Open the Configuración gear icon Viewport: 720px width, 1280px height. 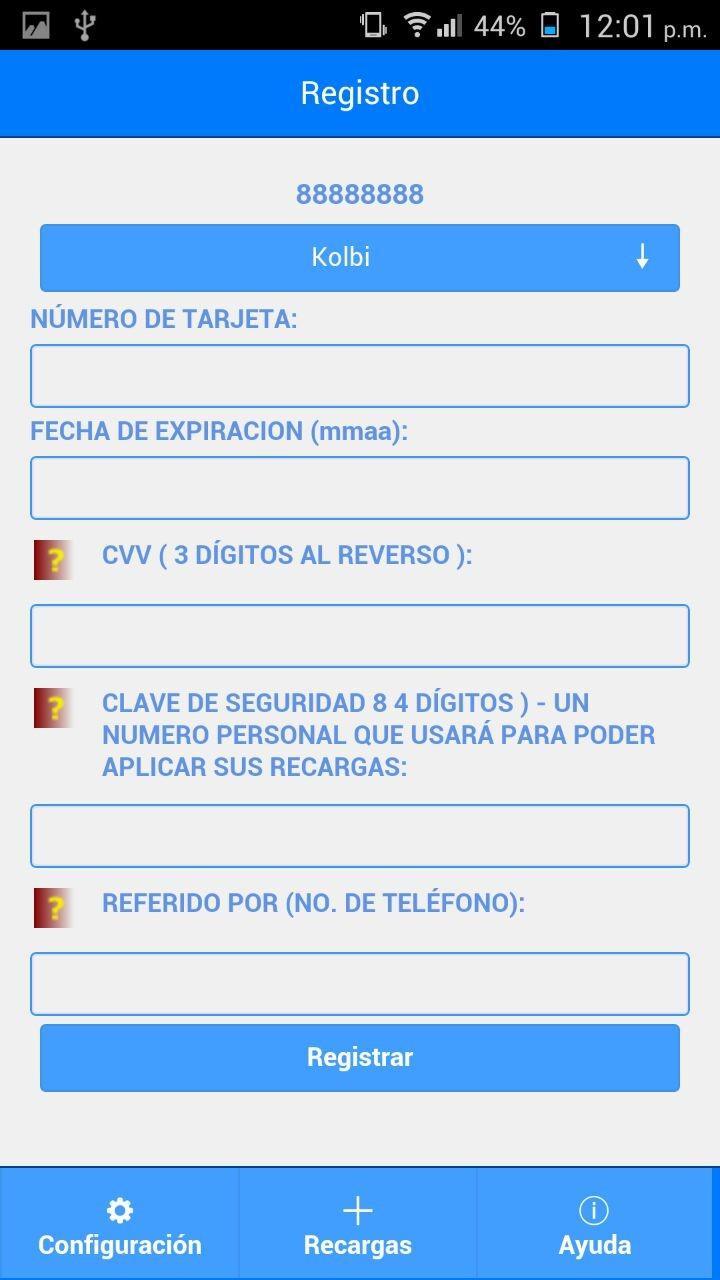[119, 1209]
